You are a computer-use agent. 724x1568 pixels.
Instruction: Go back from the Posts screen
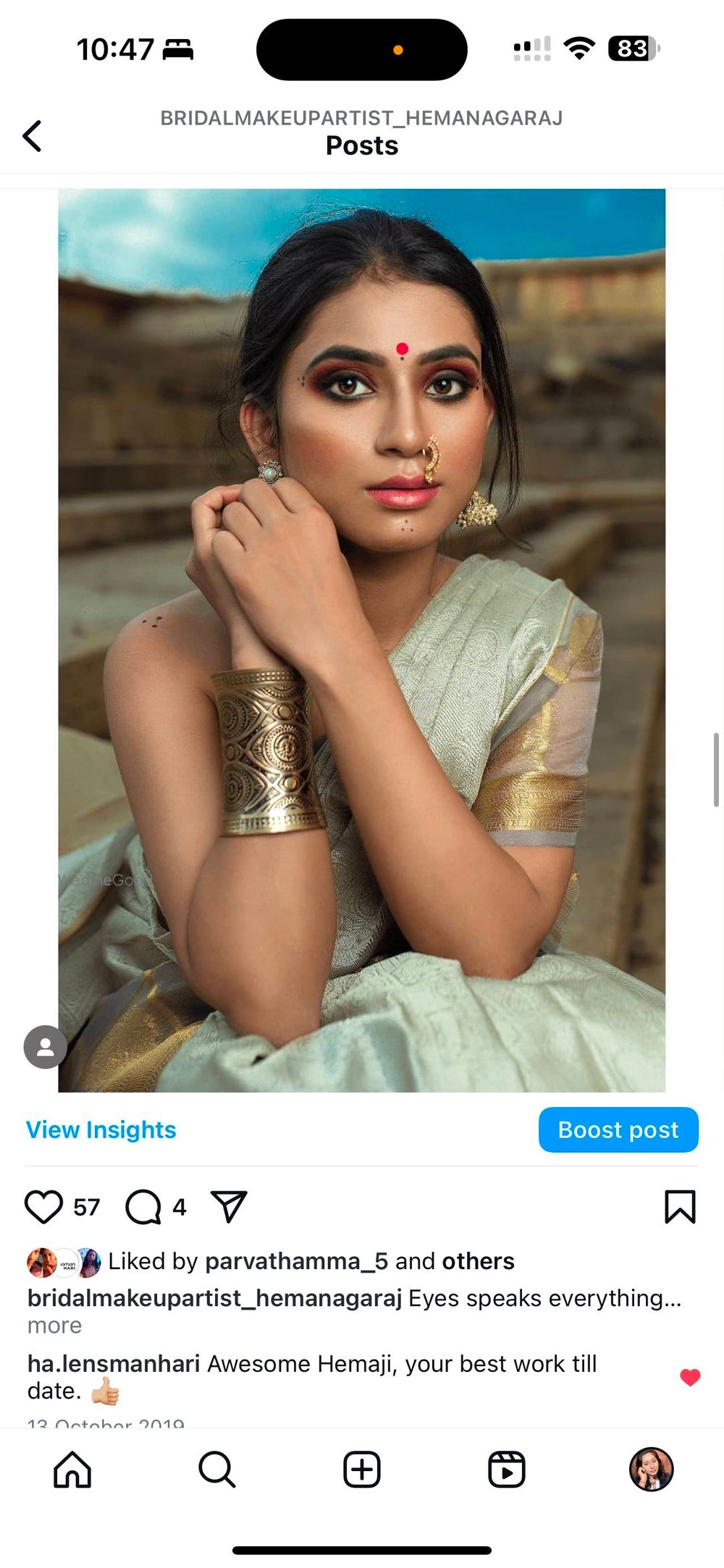point(33,136)
